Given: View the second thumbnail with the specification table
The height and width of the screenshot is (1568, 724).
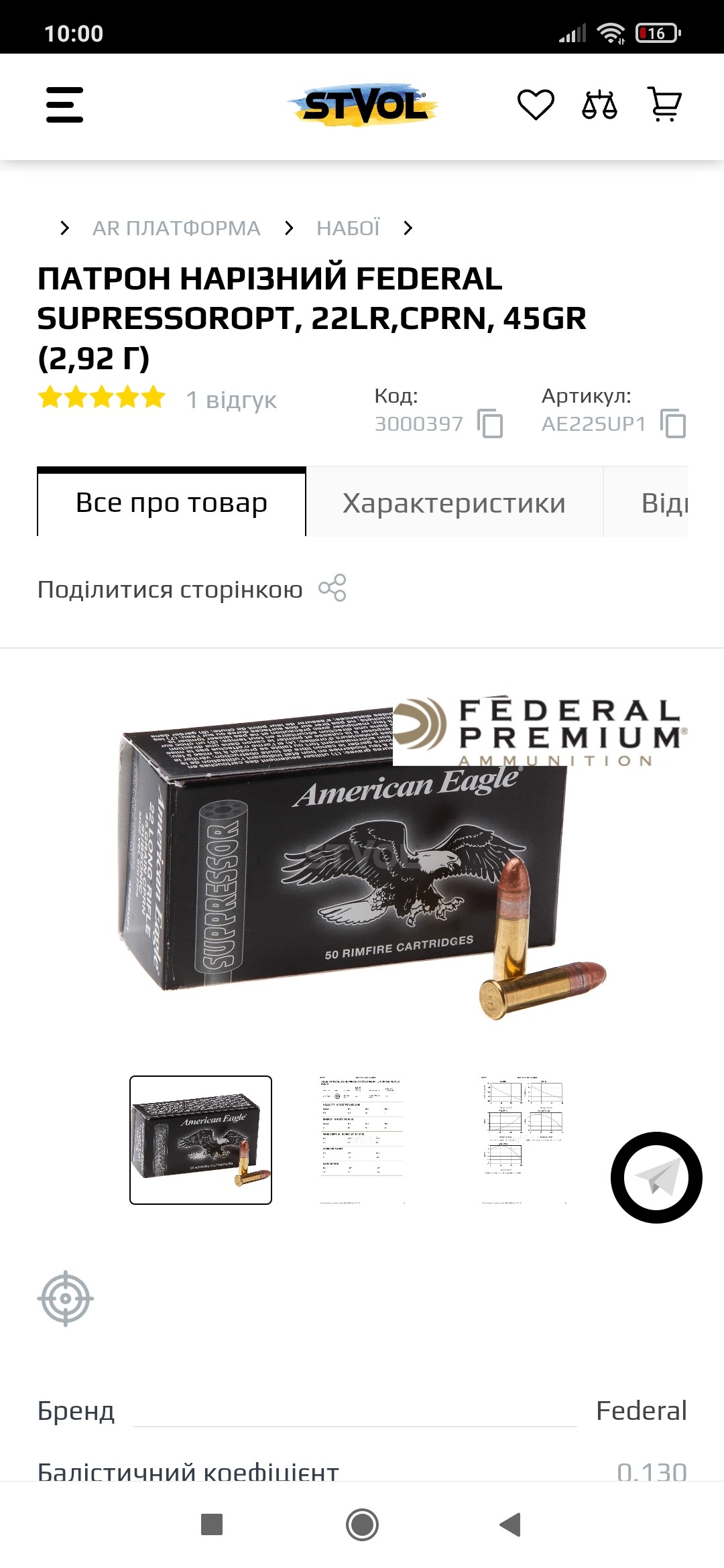Looking at the screenshot, I should pyautogui.click(x=362, y=1140).
